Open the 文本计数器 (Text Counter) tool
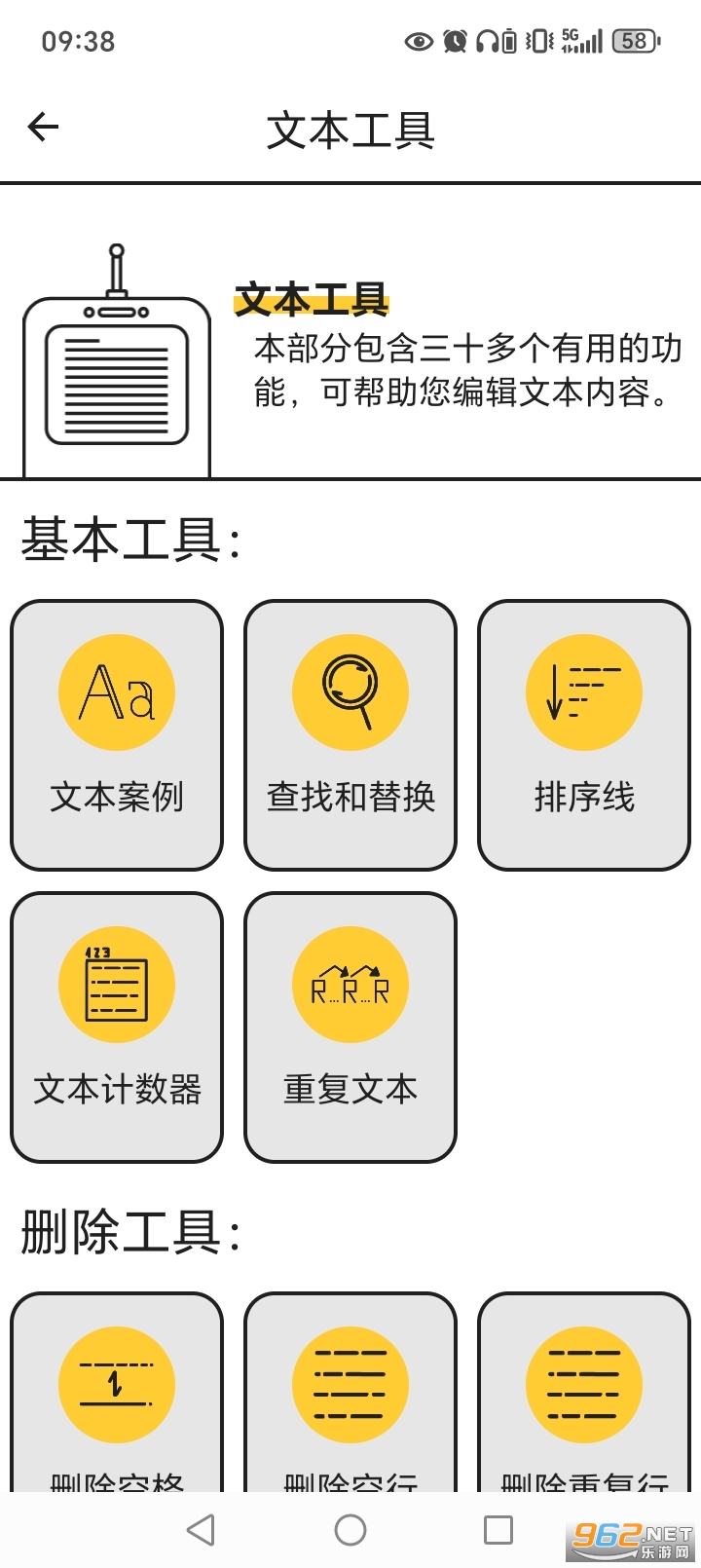The image size is (701, 1568). coord(116,1027)
